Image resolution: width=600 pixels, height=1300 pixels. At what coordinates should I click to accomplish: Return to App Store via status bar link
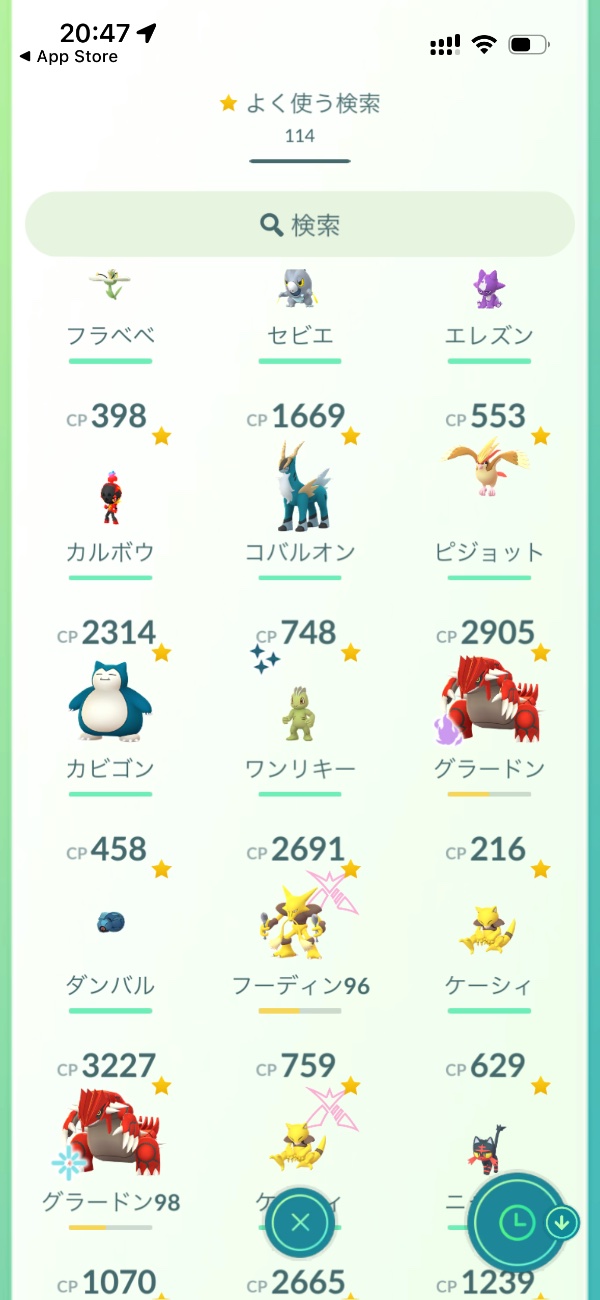68,57
